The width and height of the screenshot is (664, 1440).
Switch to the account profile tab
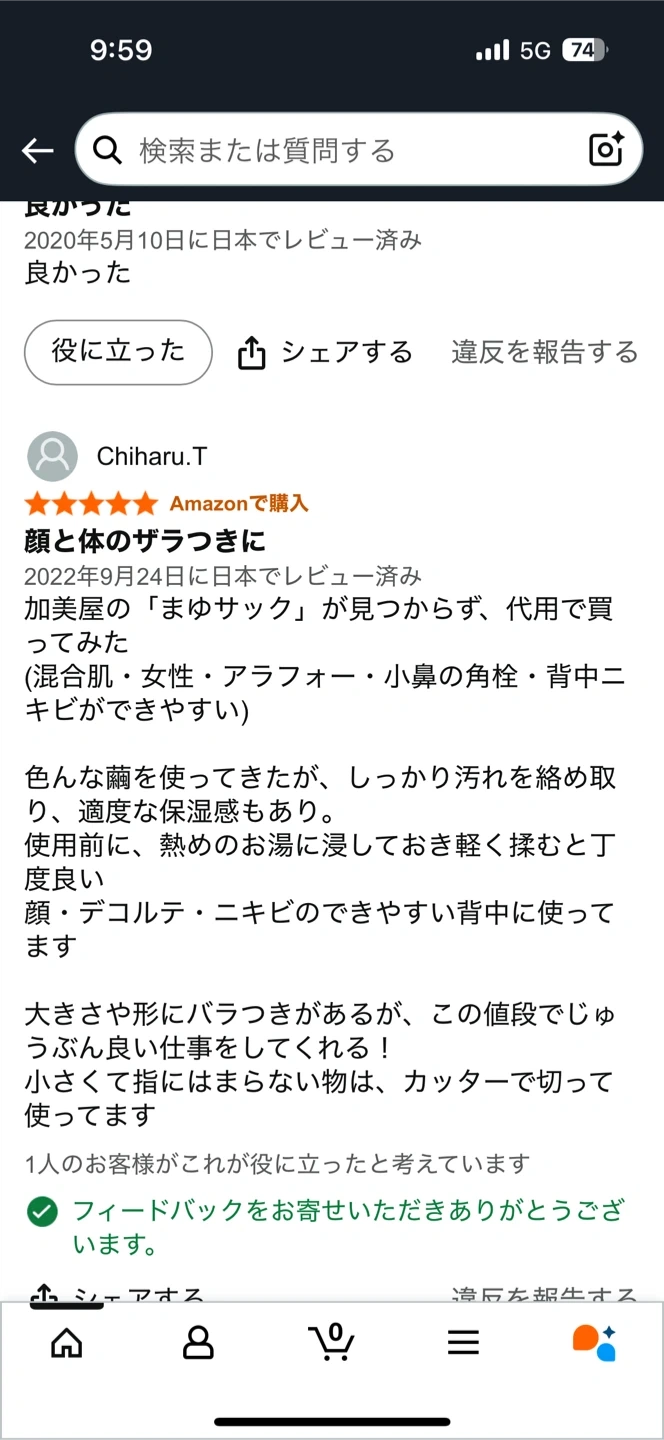pyautogui.click(x=199, y=1342)
